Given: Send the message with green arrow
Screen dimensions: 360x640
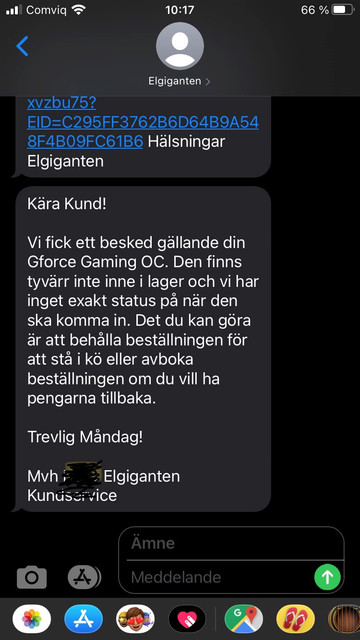Looking at the screenshot, I should tap(327, 577).
